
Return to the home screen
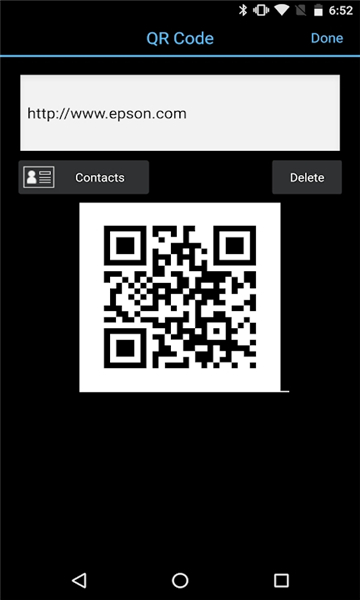(180, 580)
